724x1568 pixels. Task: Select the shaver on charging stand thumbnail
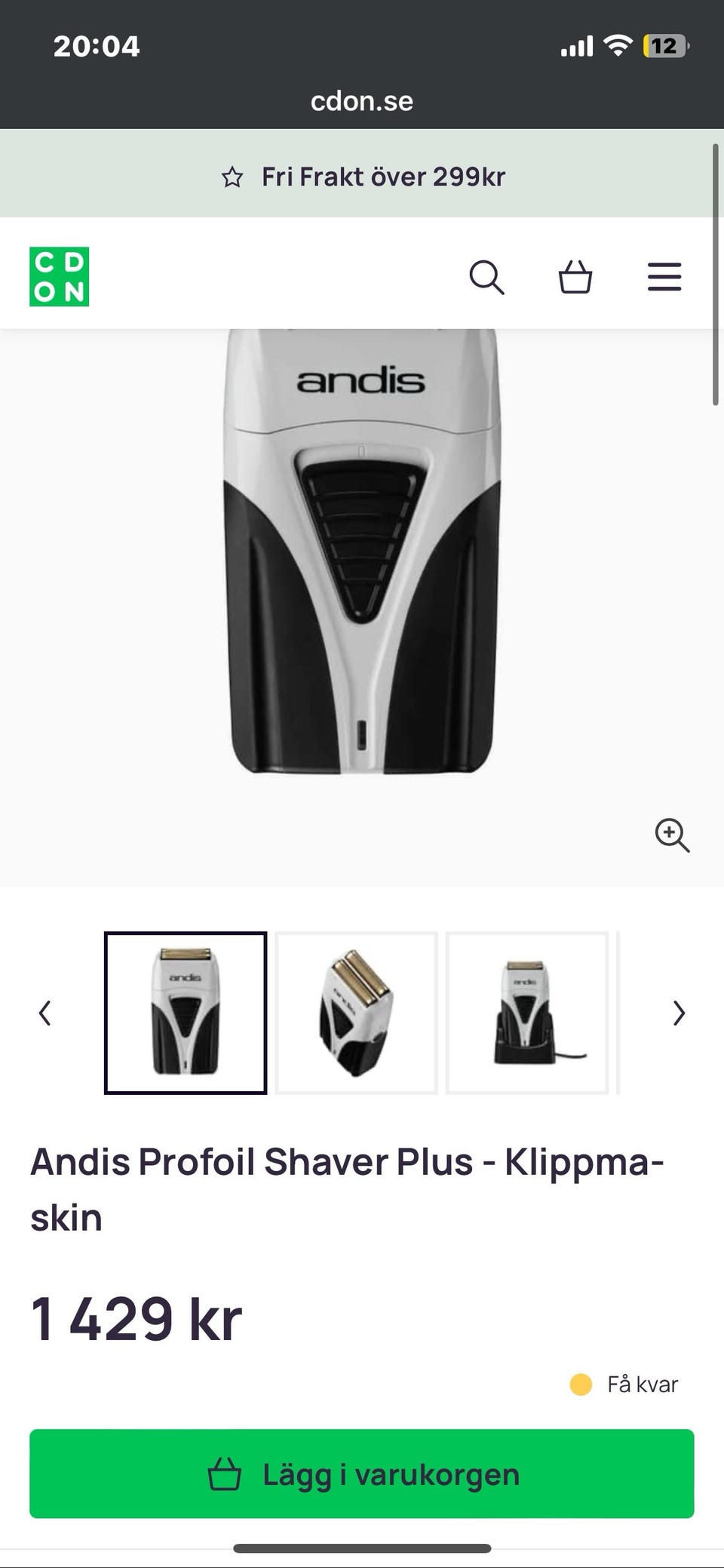pos(527,1013)
